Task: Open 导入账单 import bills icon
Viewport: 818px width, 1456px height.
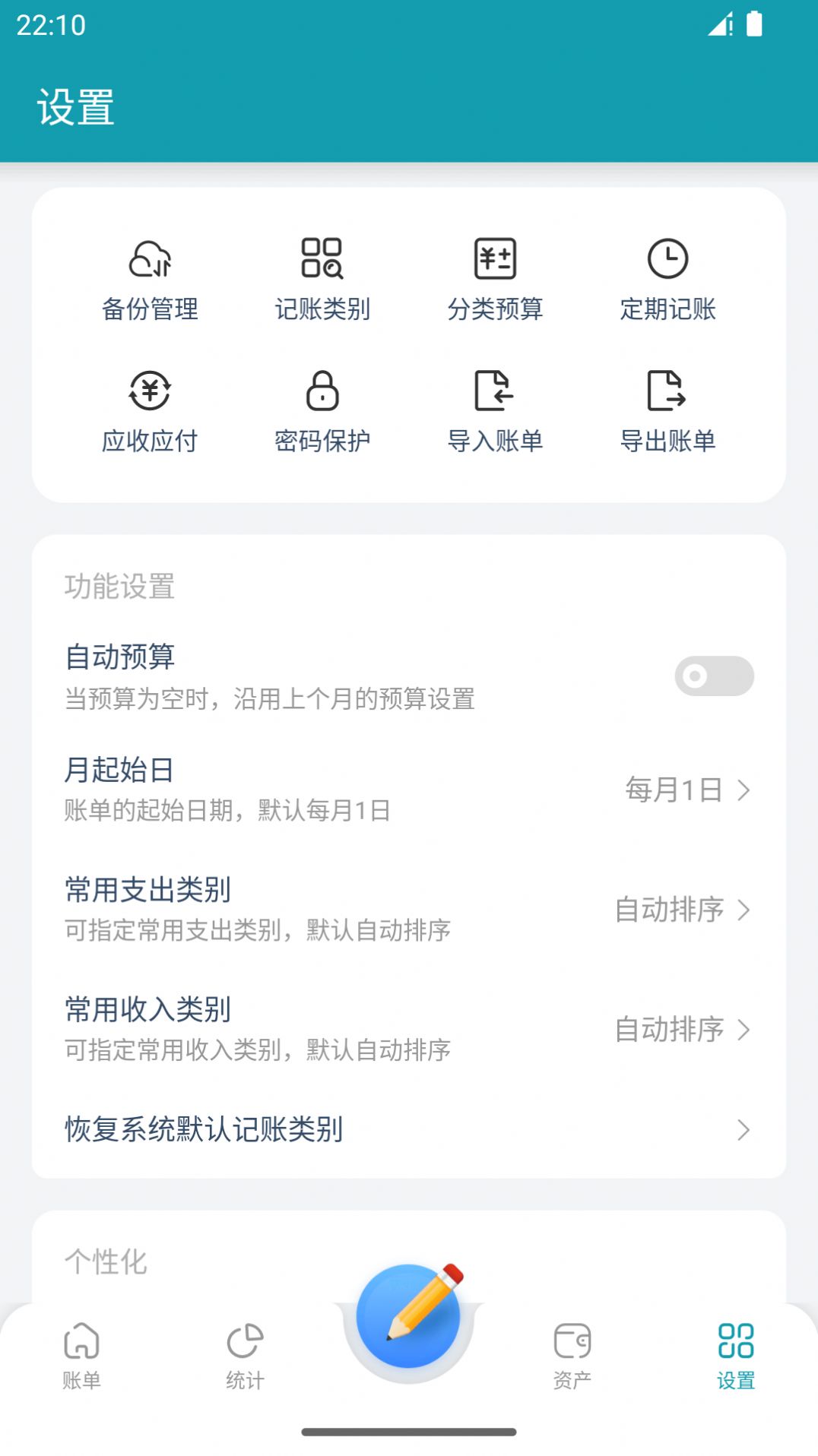Action: tap(496, 409)
